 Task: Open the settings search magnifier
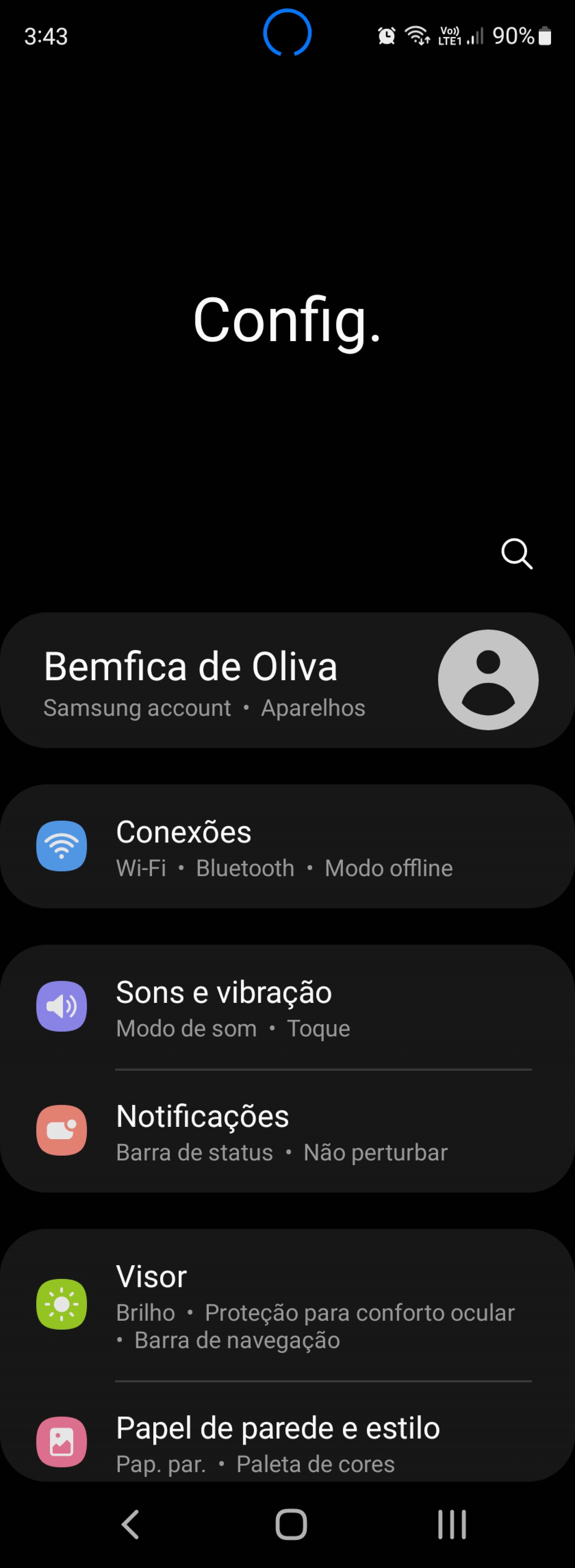coord(517,553)
